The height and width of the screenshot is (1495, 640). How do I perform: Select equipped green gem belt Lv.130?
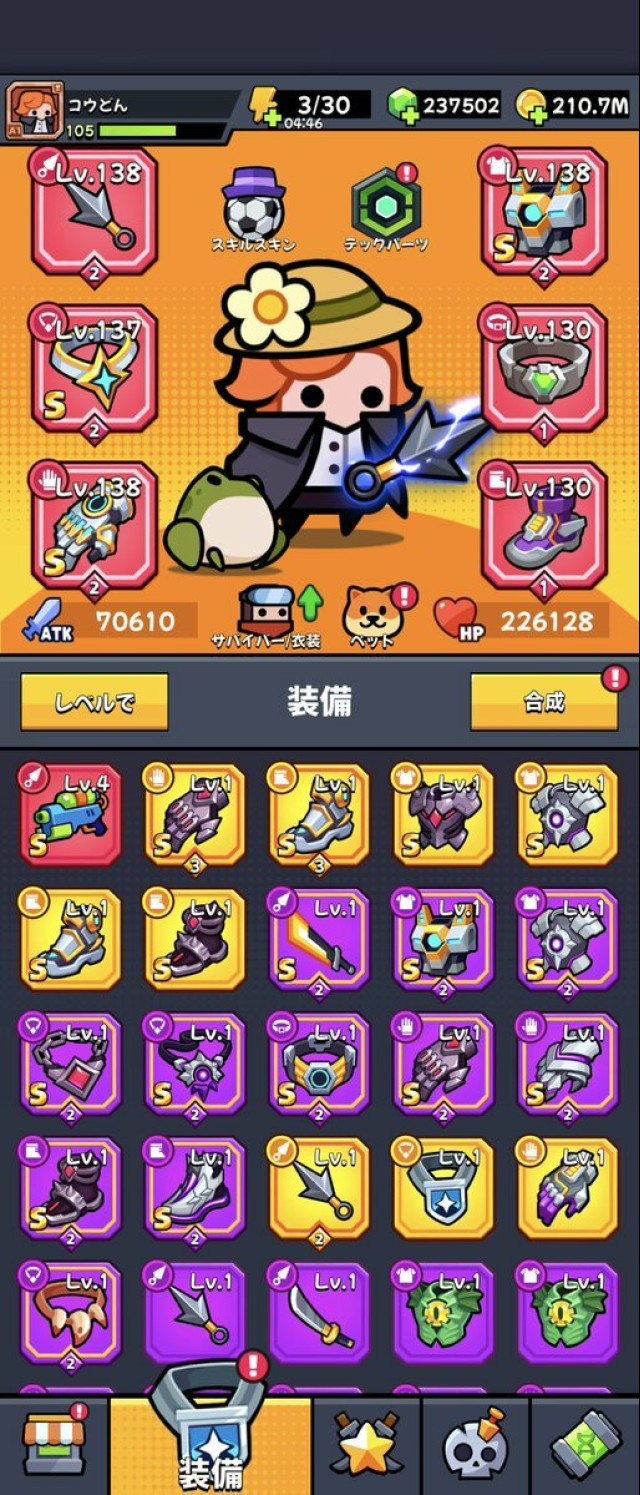point(543,368)
